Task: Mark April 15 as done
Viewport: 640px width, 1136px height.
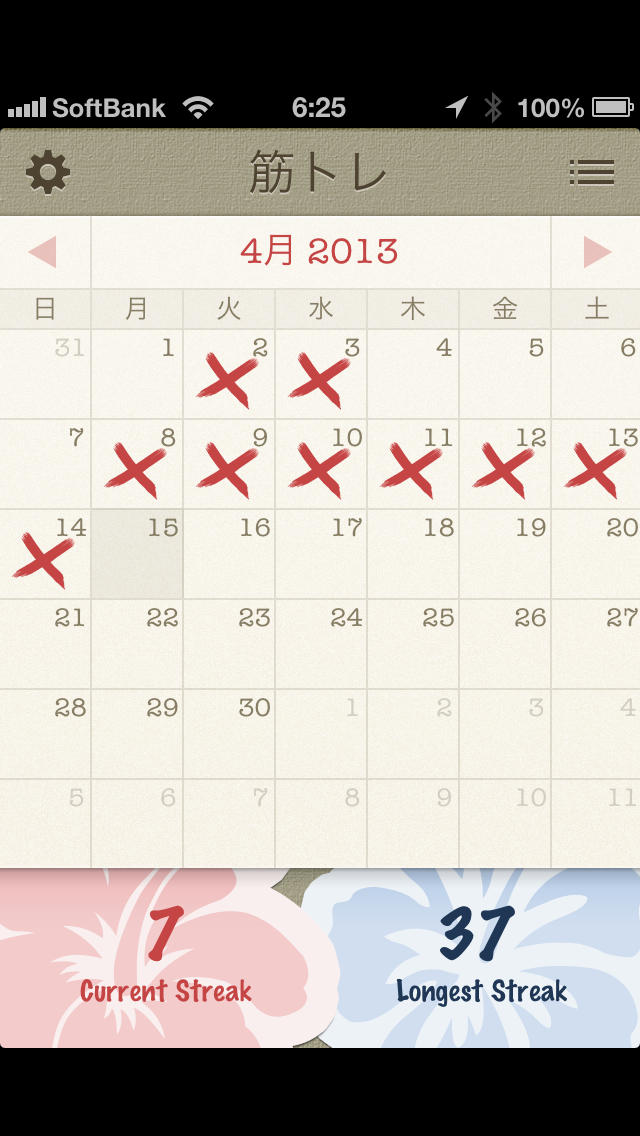Action: point(137,554)
